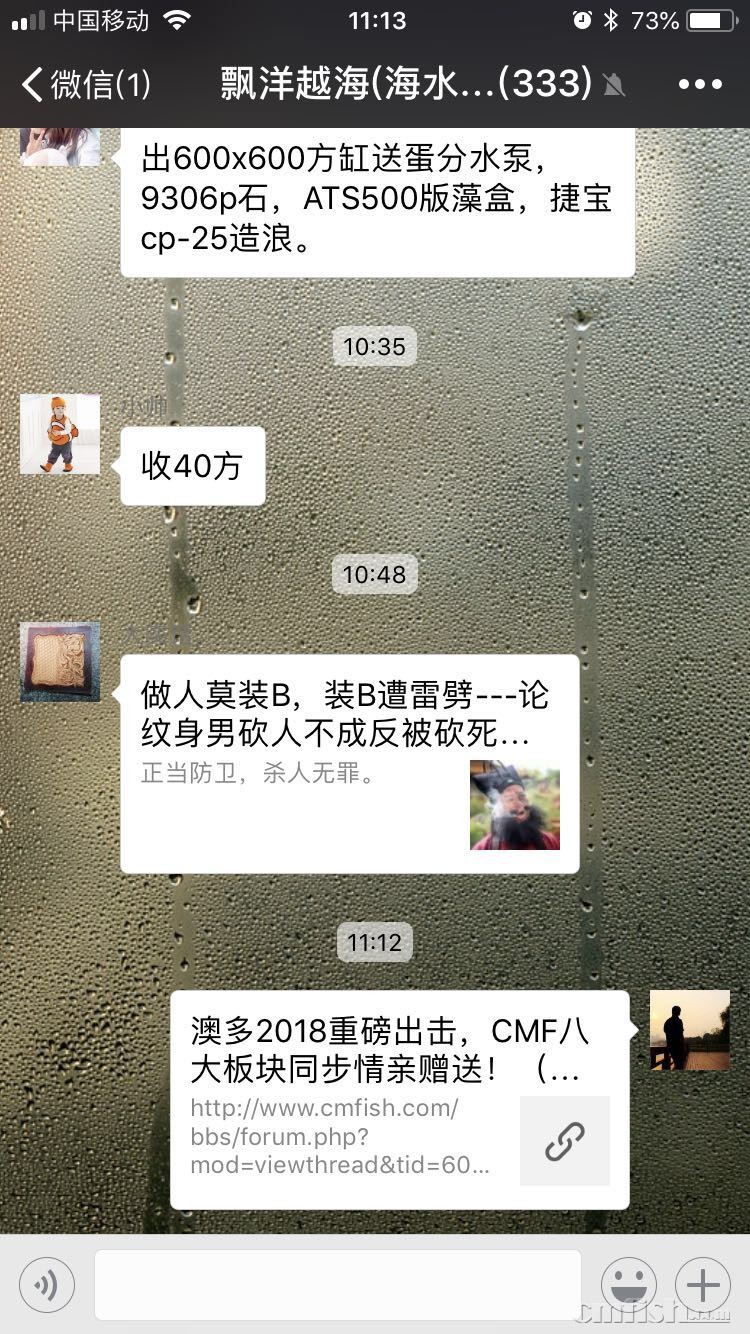Switch to voice message input
The image size is (750, 1334).
tap(47, 1284)
